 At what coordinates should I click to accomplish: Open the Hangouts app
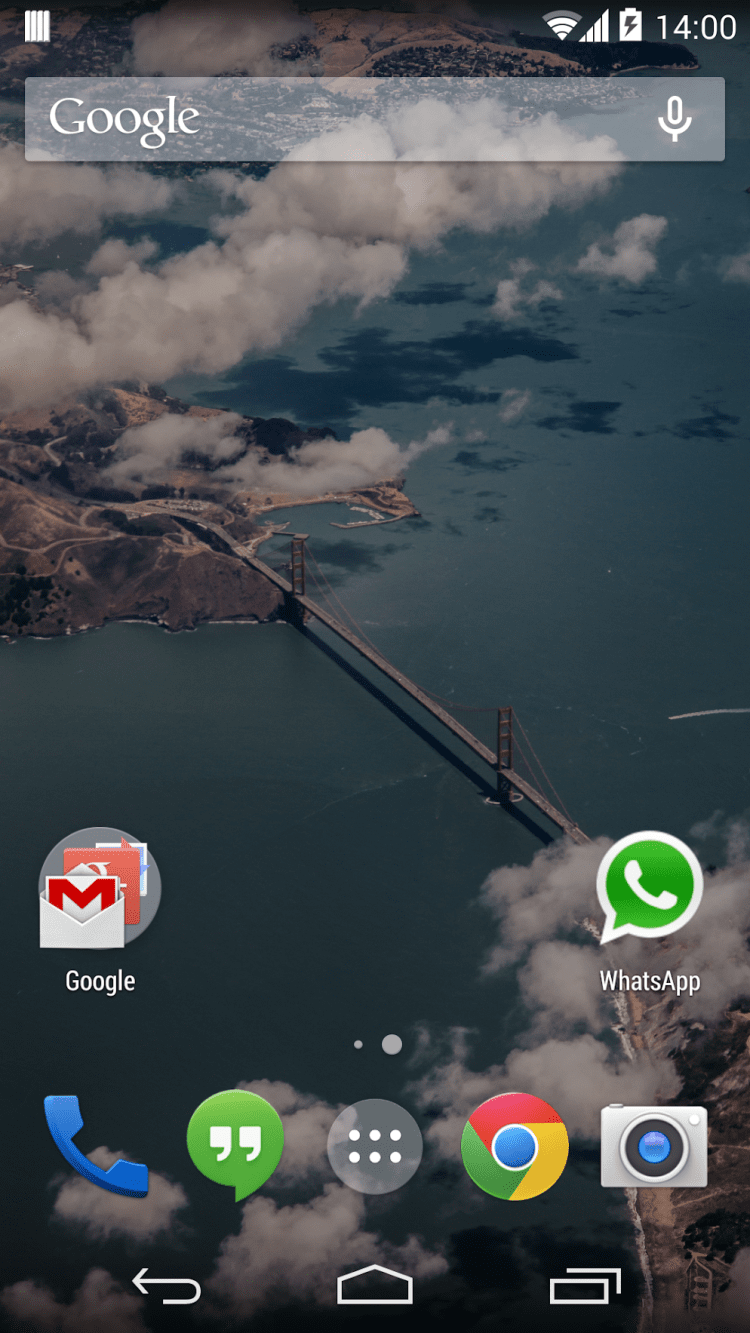pyautogui.click(x=236, y=1146)
